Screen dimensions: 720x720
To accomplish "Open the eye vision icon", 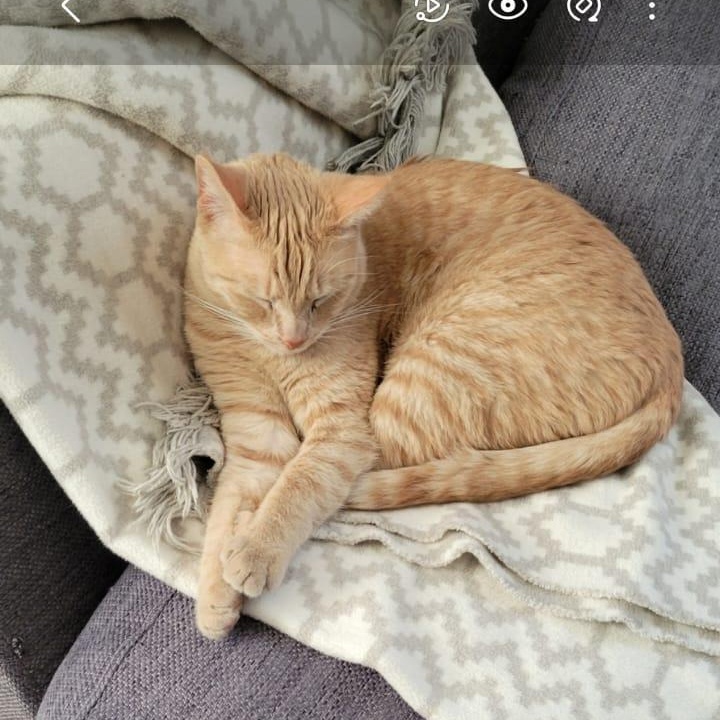I will click(508, 9).
